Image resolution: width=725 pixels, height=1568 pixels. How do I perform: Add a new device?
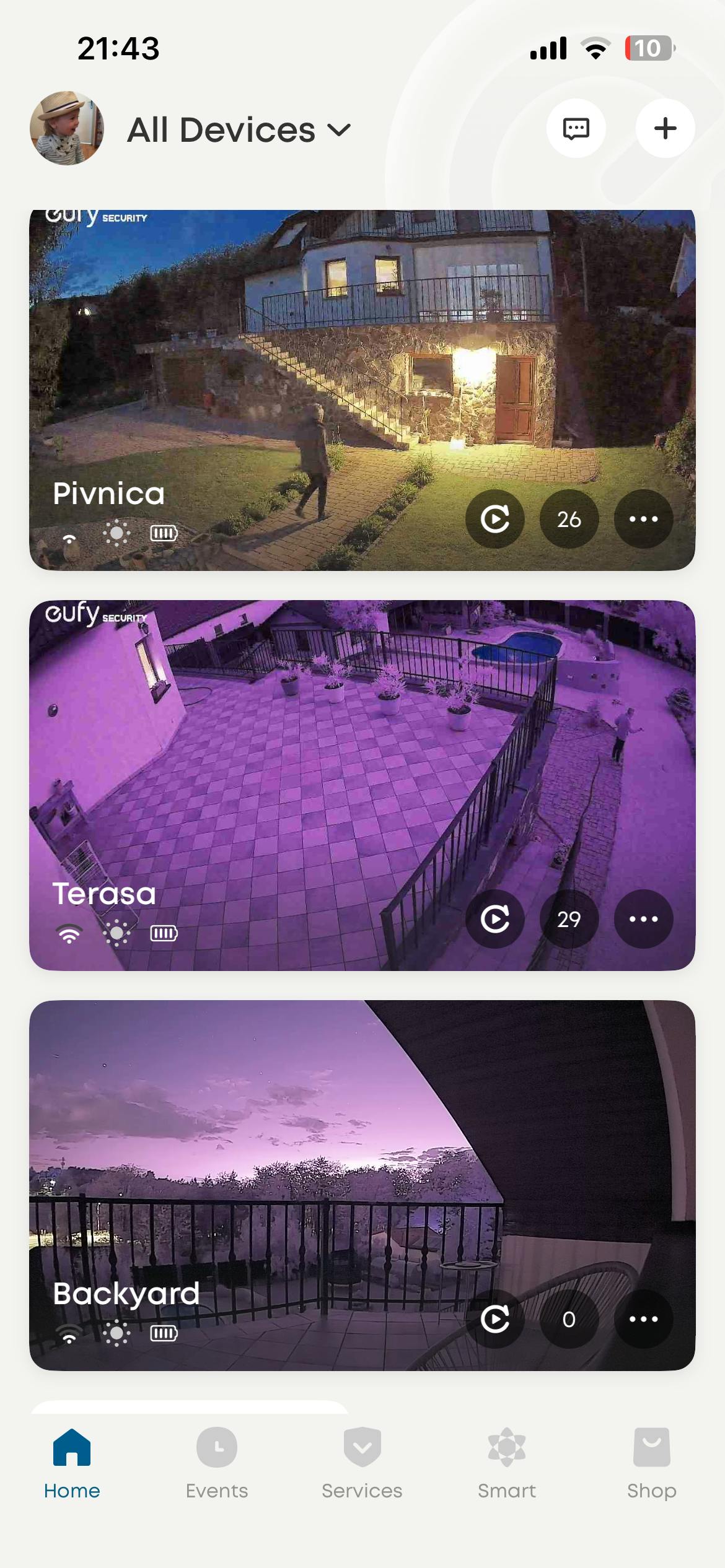665,129
